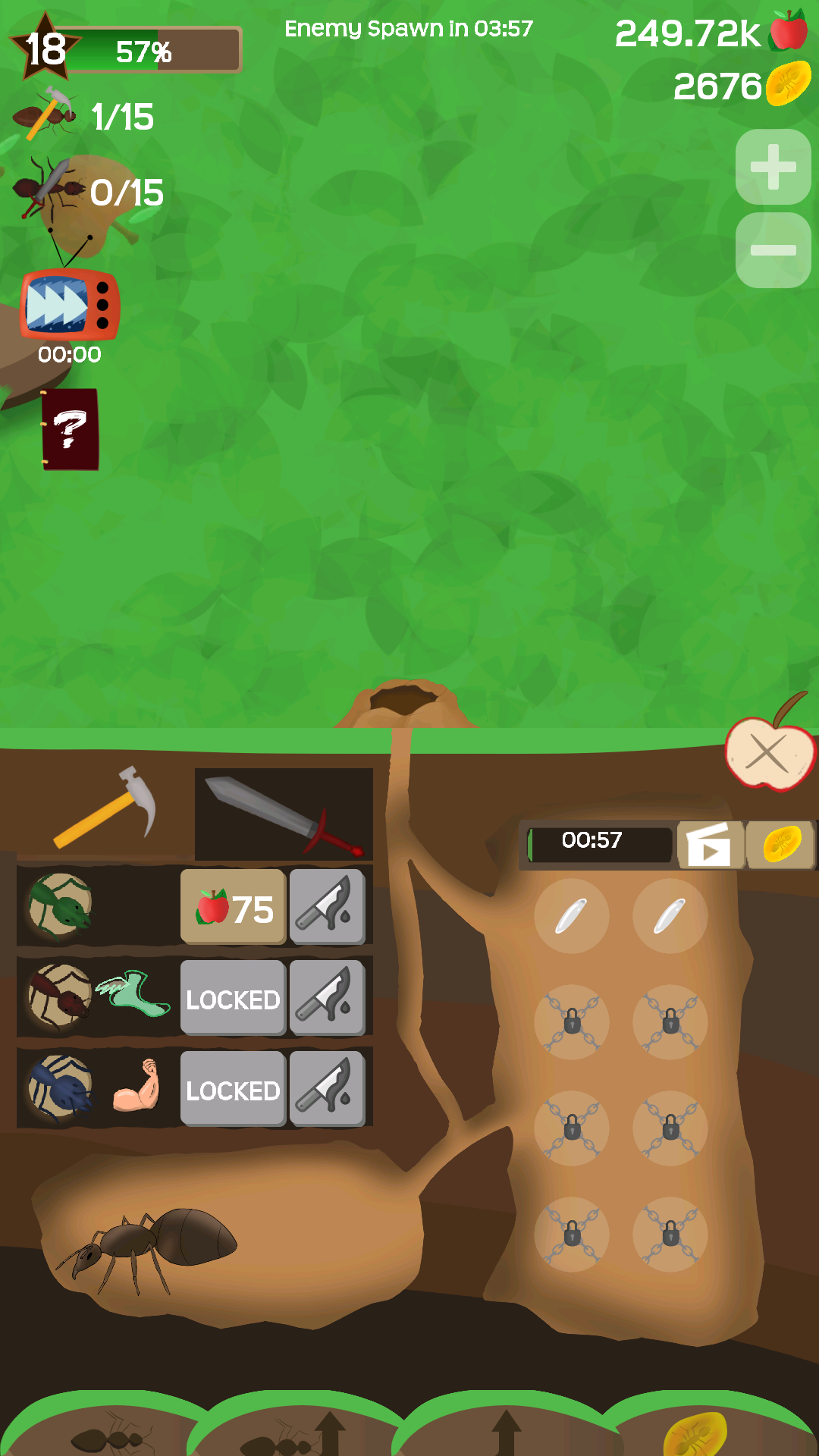Tap the knife button beside the green ant
The image size is (819, 1456).
(x=327, y=907)
